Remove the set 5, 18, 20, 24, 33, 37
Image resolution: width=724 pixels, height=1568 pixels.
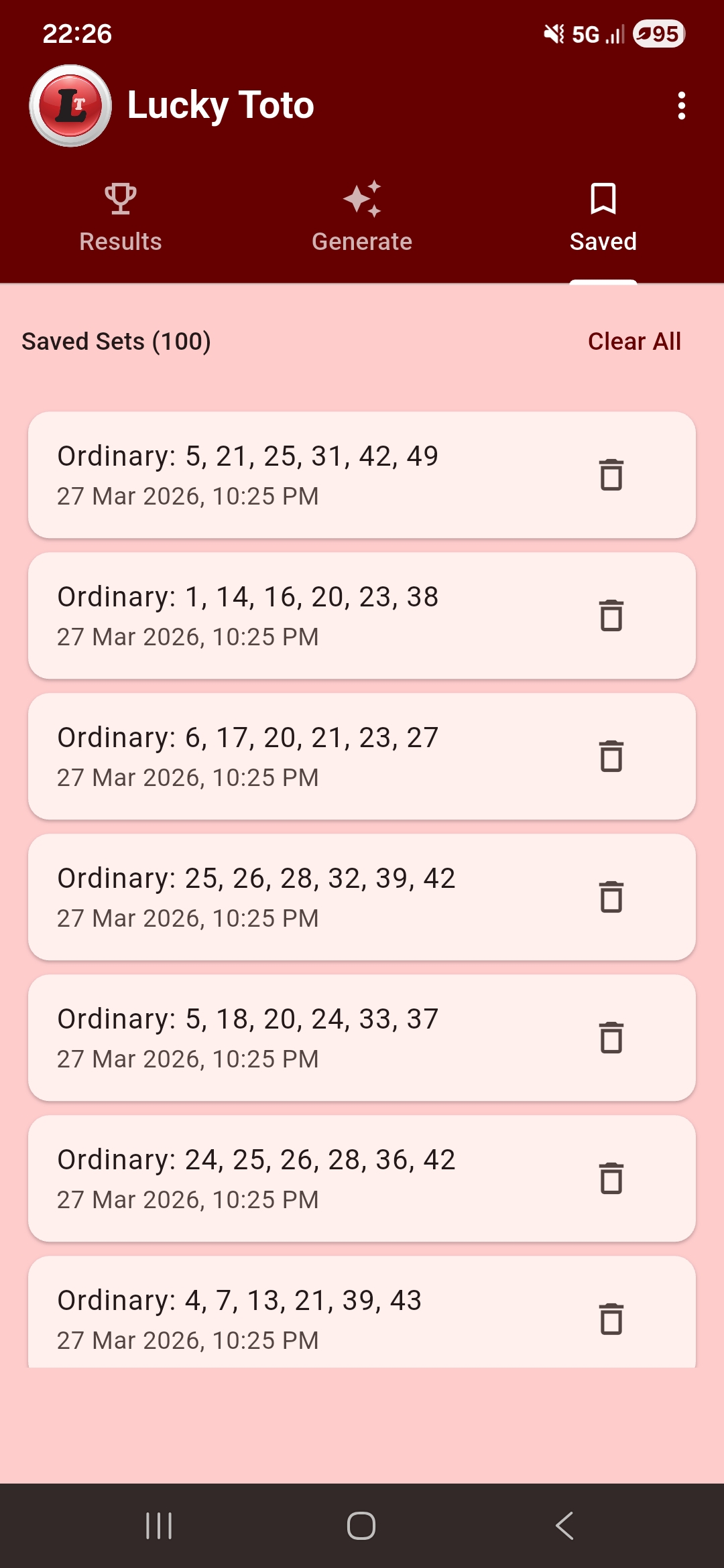click(611, 1038)
